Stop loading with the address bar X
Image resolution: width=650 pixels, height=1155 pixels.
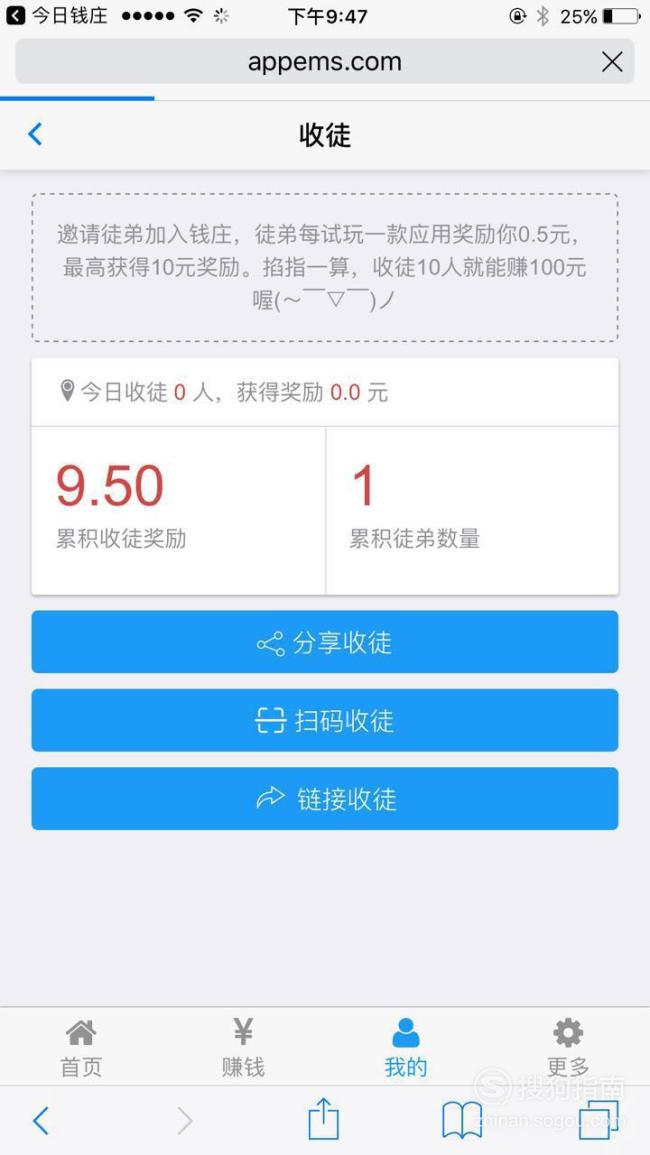612,62
